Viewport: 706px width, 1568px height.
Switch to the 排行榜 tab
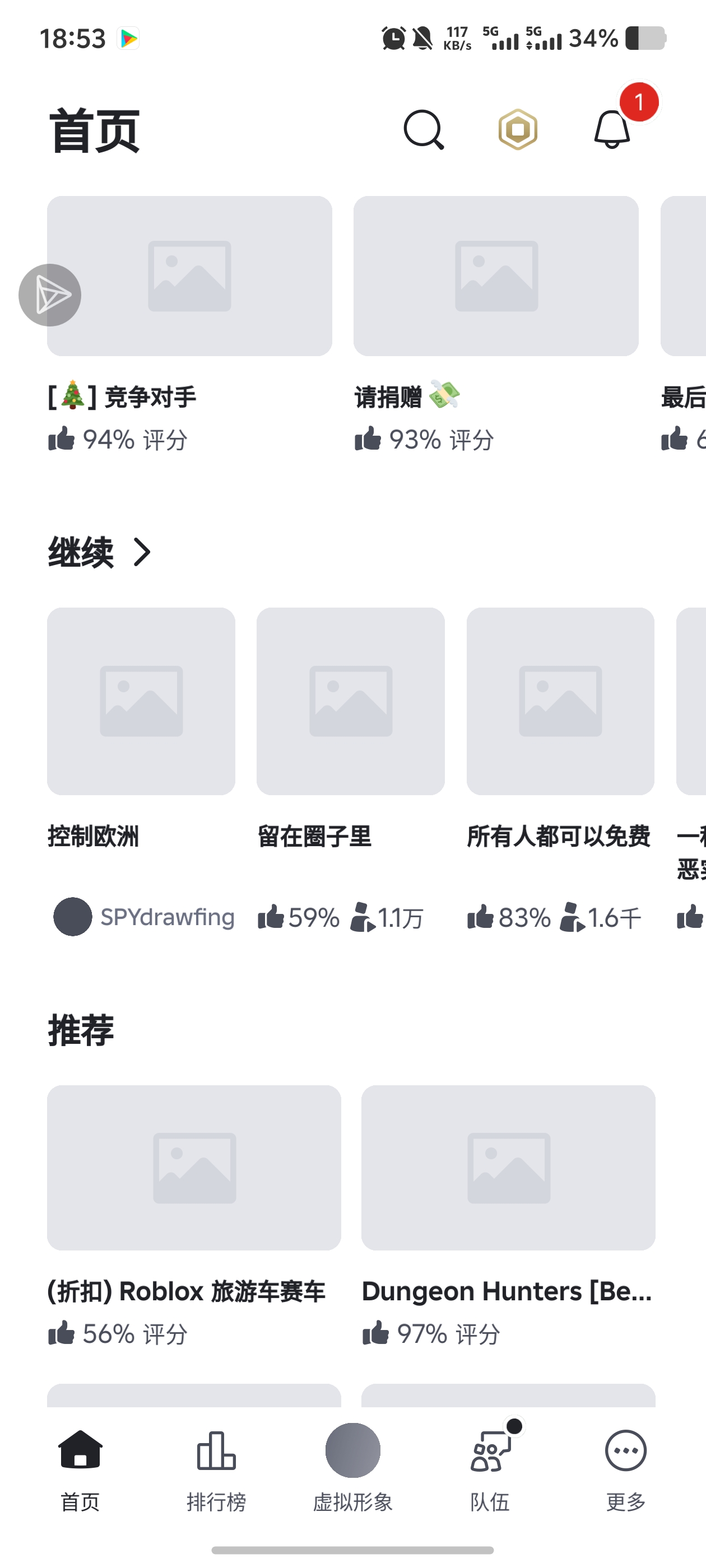pyautogui.click(x=216, y=1468)
